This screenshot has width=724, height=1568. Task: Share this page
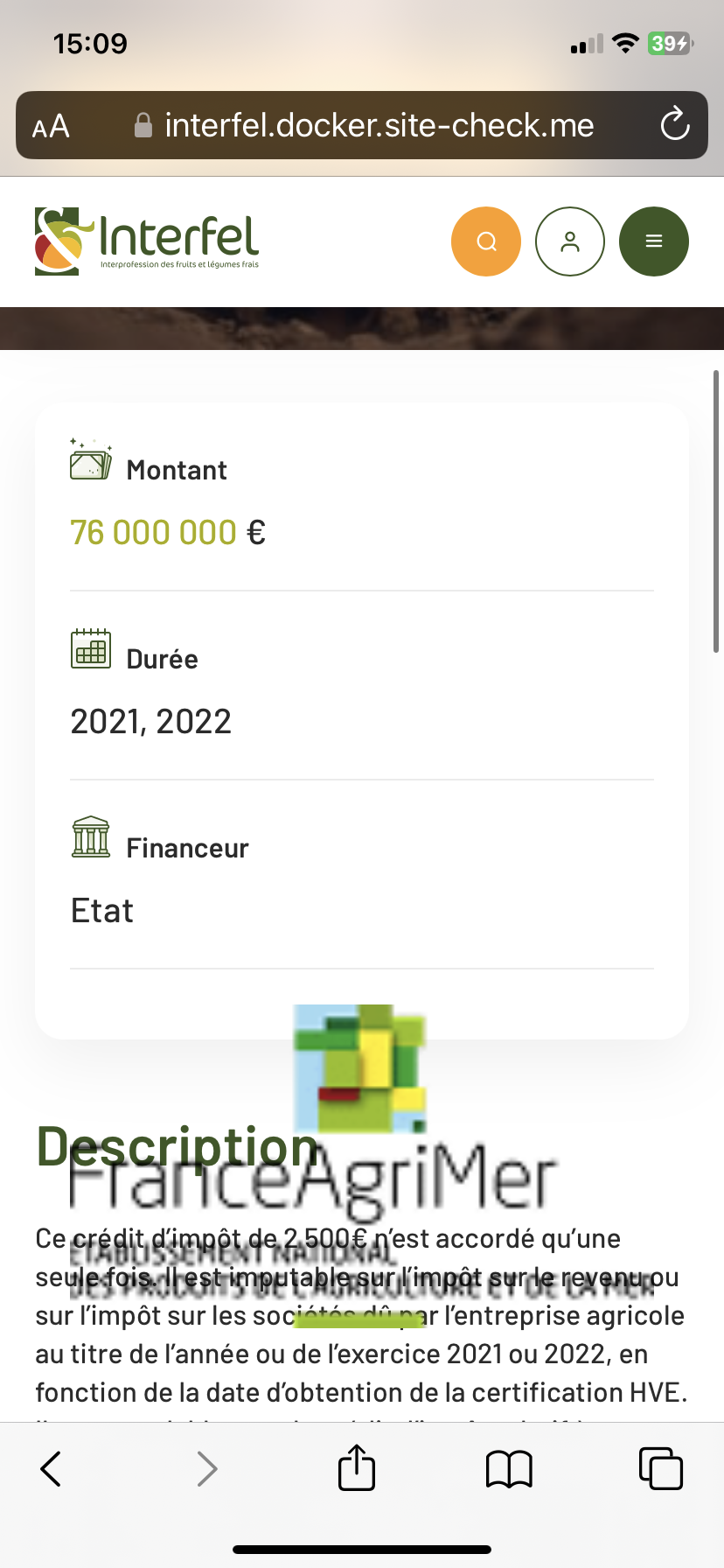(357, 1466)
